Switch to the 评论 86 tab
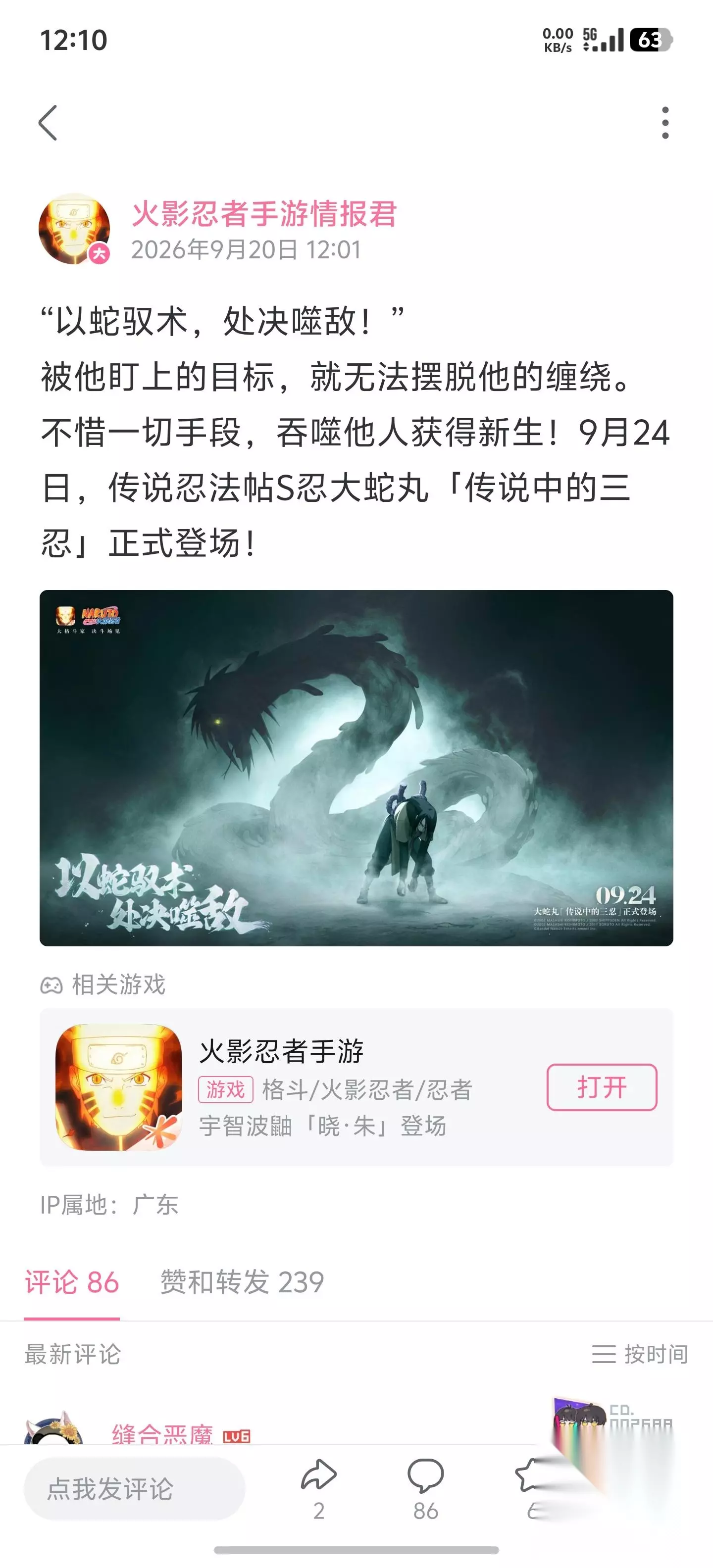This screenshot has width=713, height=1568. pos(72,1282)
